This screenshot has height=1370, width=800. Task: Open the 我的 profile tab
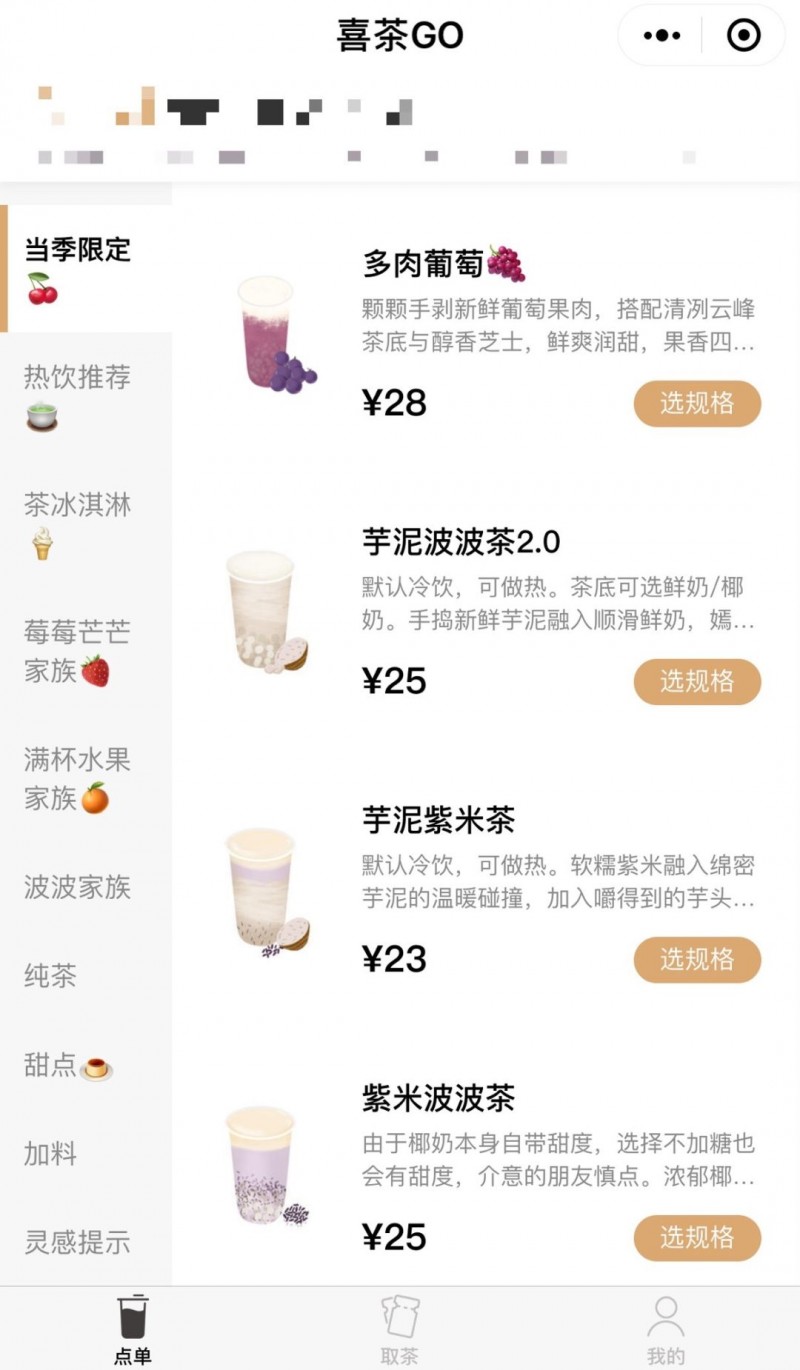666,1328
